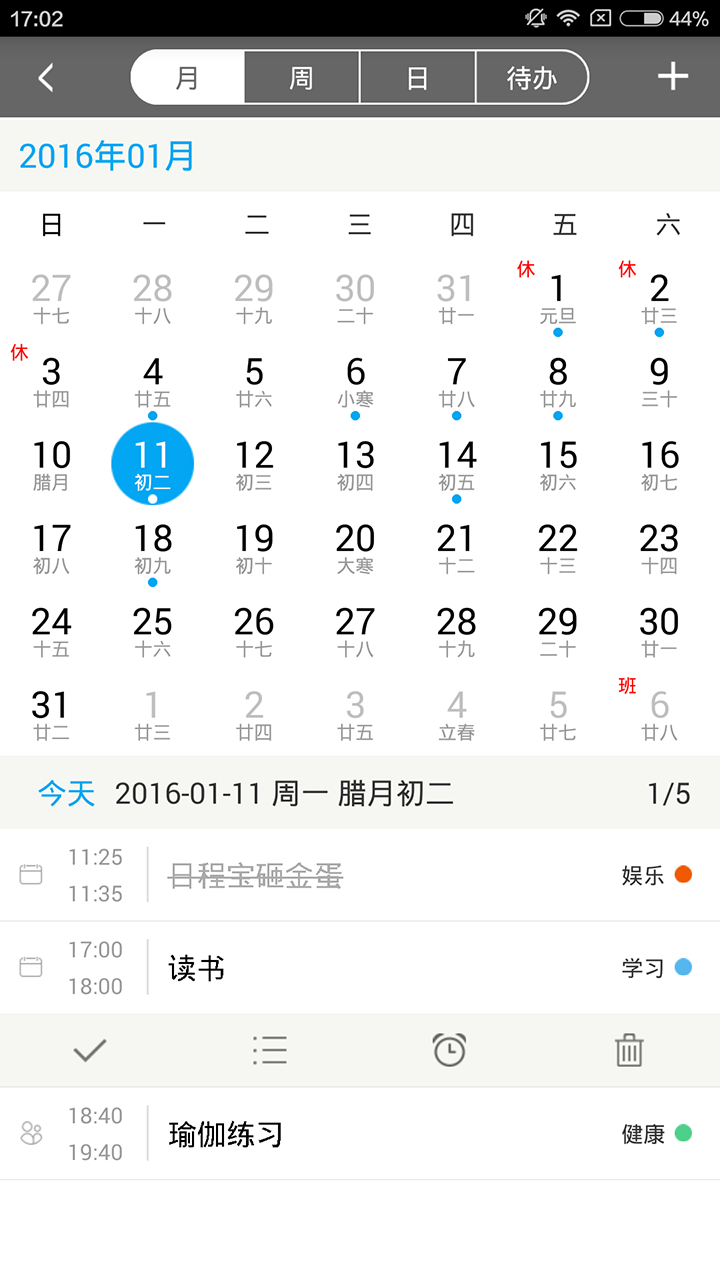Image resolution: width=720 pixels, height=1280 pixels.
Task: Open the 待办 to-do tab
Action: (532, 78)
